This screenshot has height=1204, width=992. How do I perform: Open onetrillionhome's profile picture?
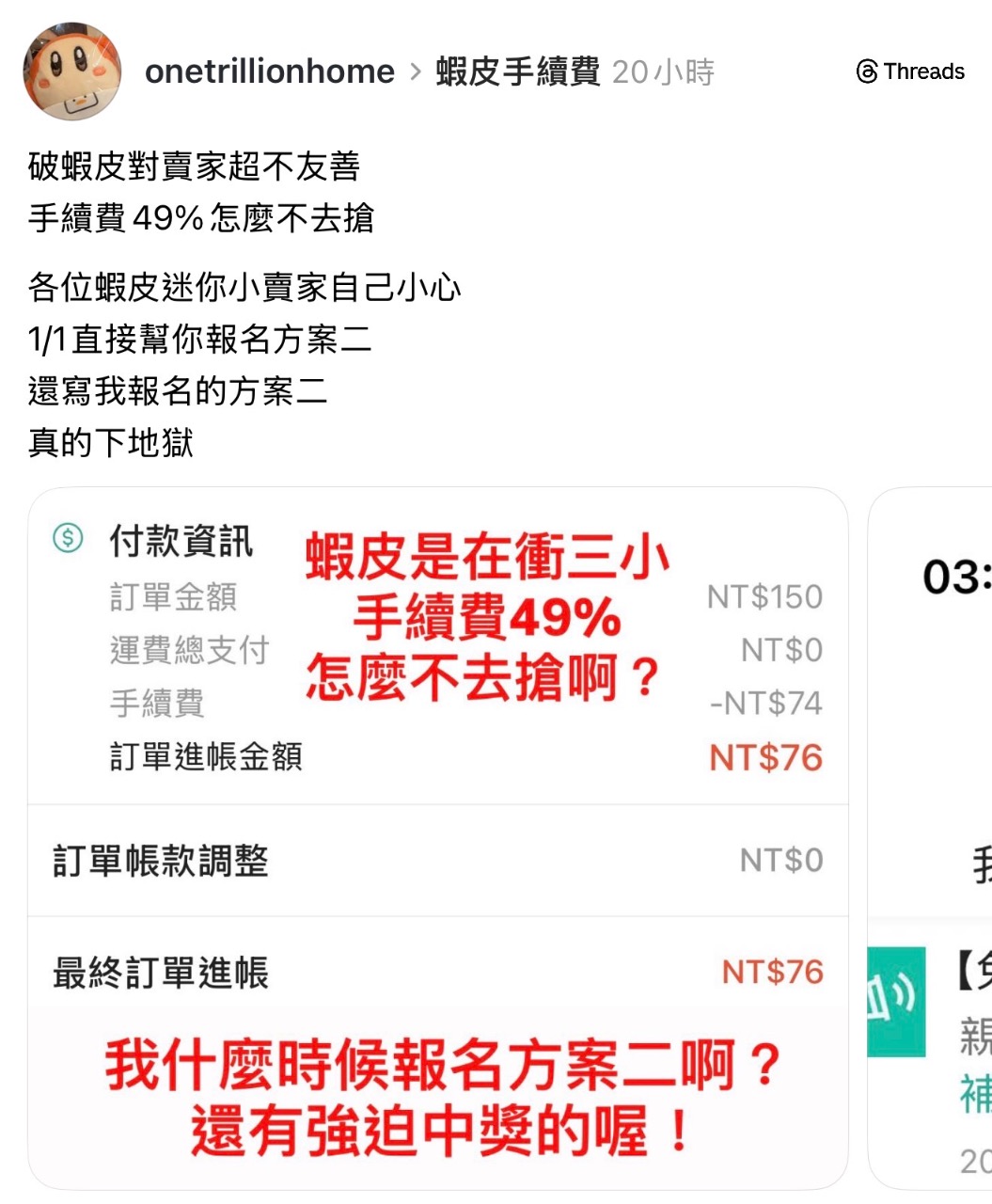tap(71, 72)
